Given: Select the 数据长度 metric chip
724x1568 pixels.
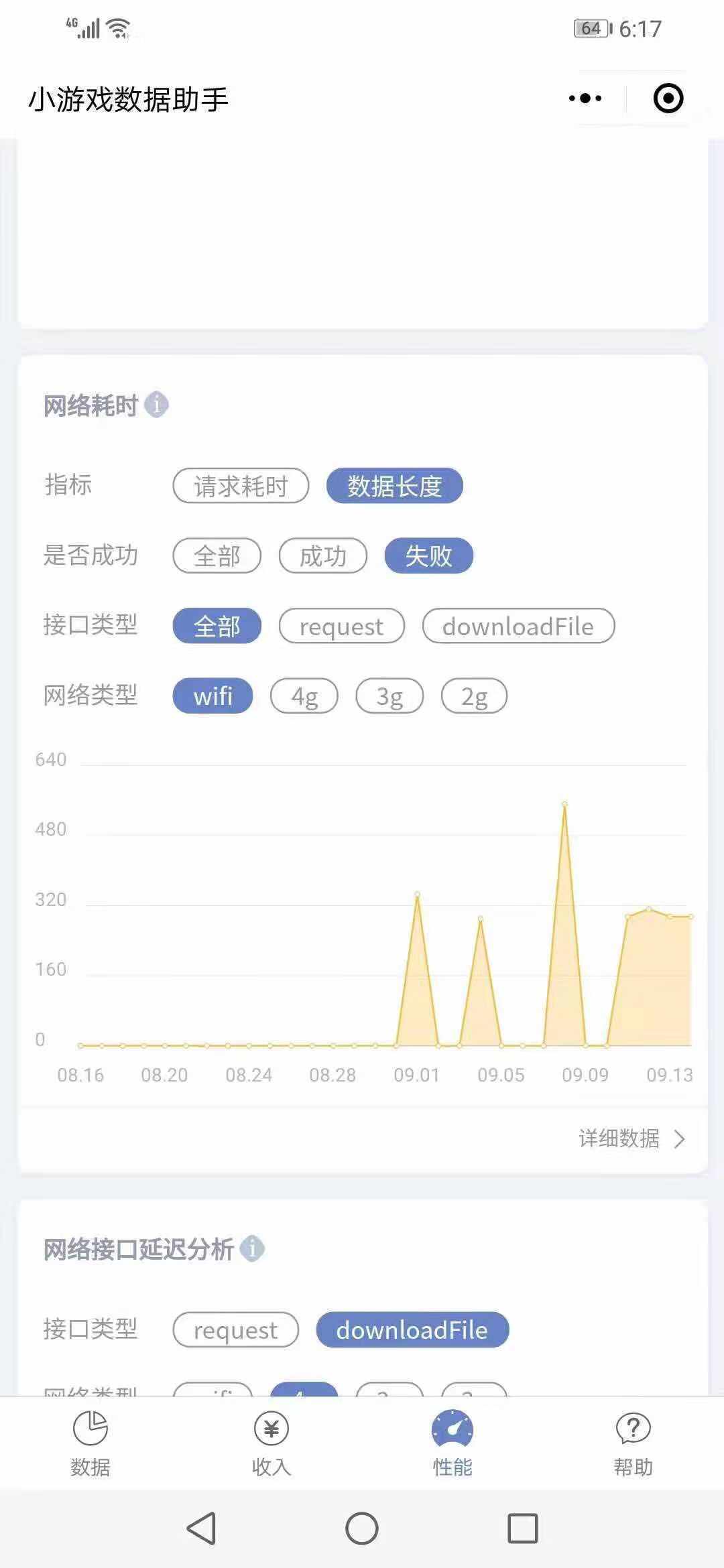Looking at the screenshot, I should (x=394, y=486).
